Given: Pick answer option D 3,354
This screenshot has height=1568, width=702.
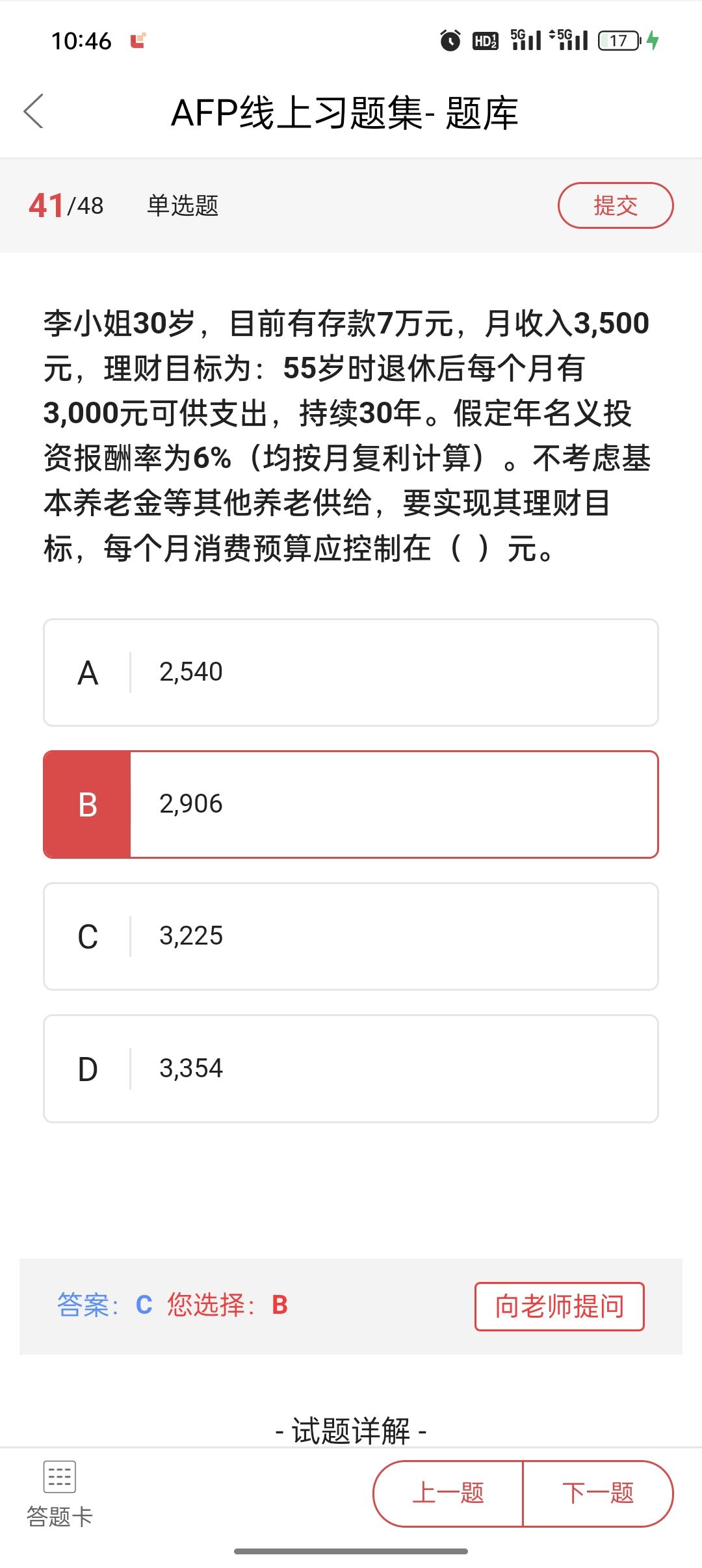Looking at the screenshot, I should 351,1069.
